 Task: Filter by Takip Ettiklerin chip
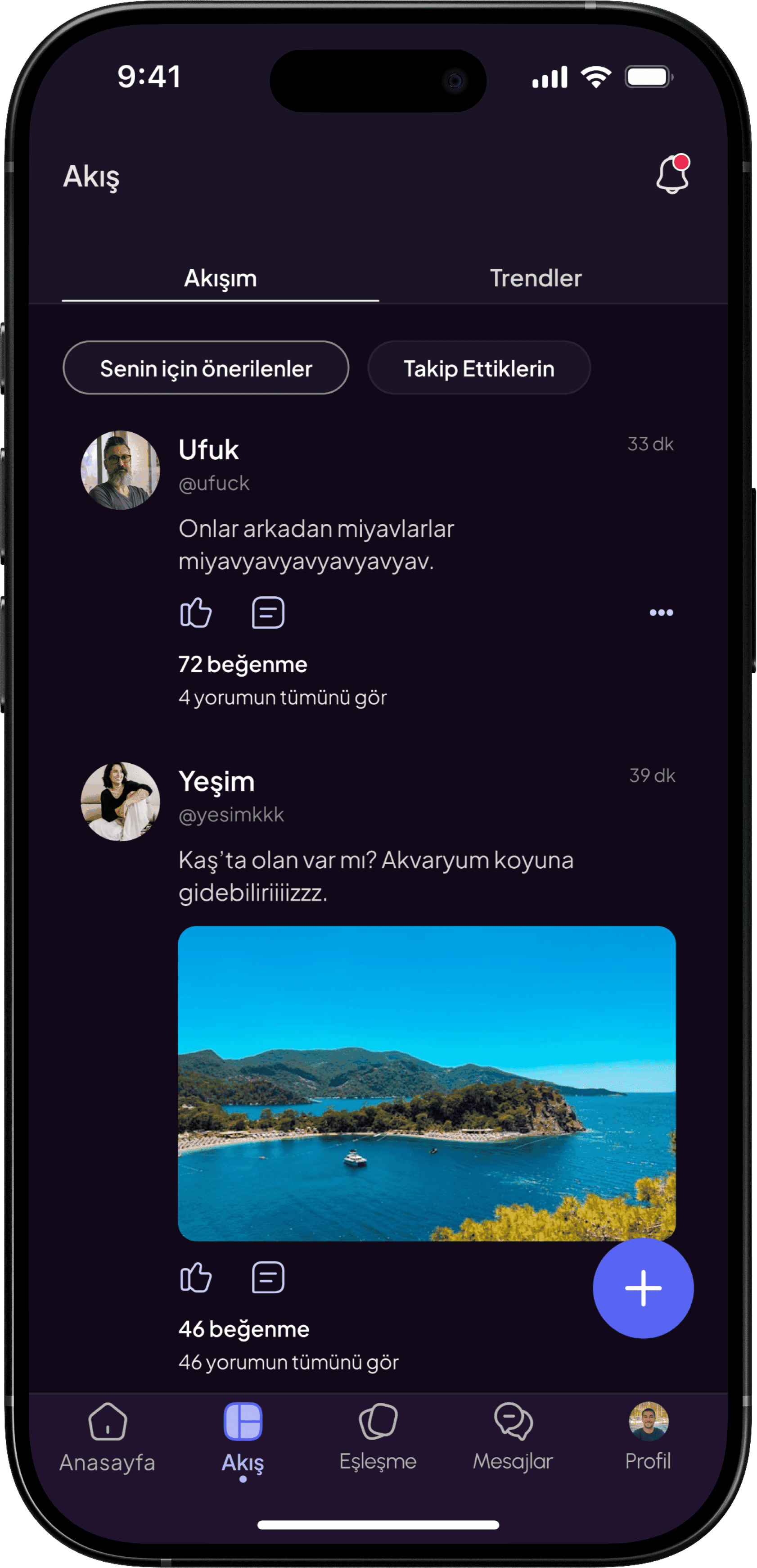tap(479, 367)
